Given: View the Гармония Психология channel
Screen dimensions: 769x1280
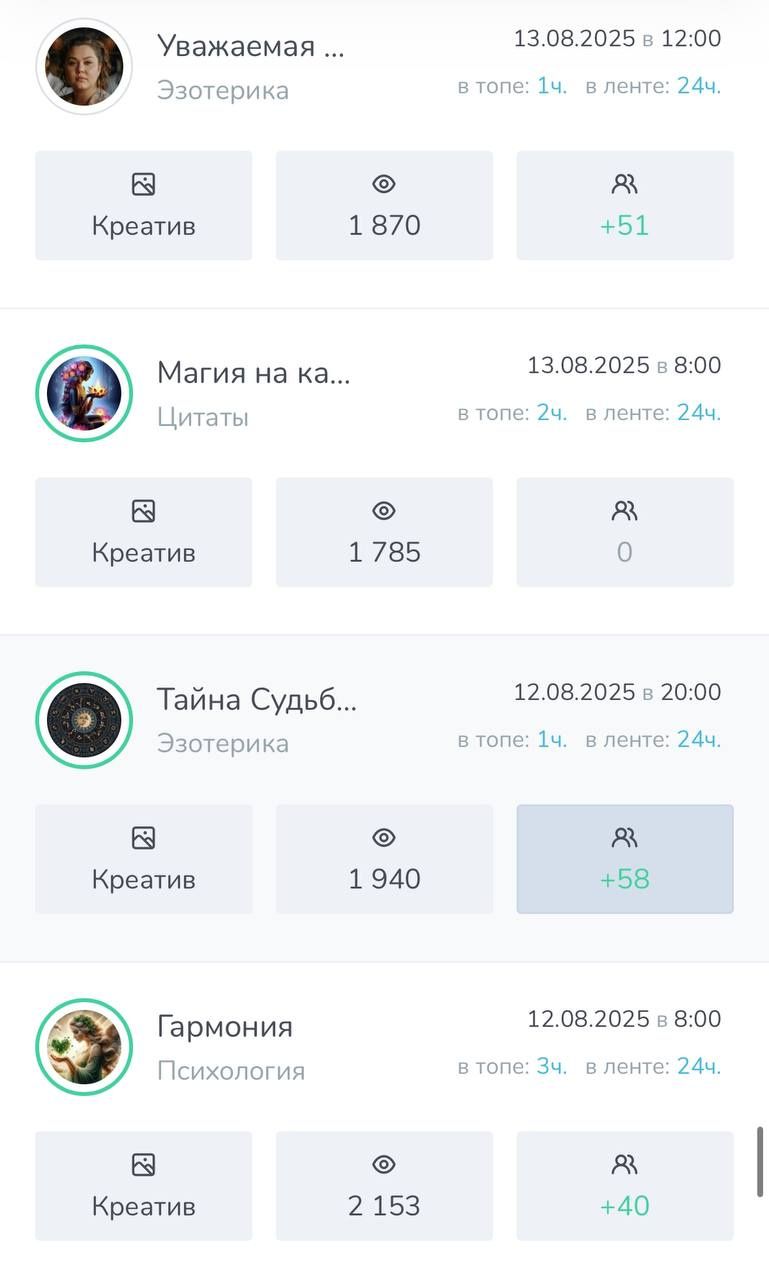Looking at the screenshot, I should click(x=225, y=1028).
